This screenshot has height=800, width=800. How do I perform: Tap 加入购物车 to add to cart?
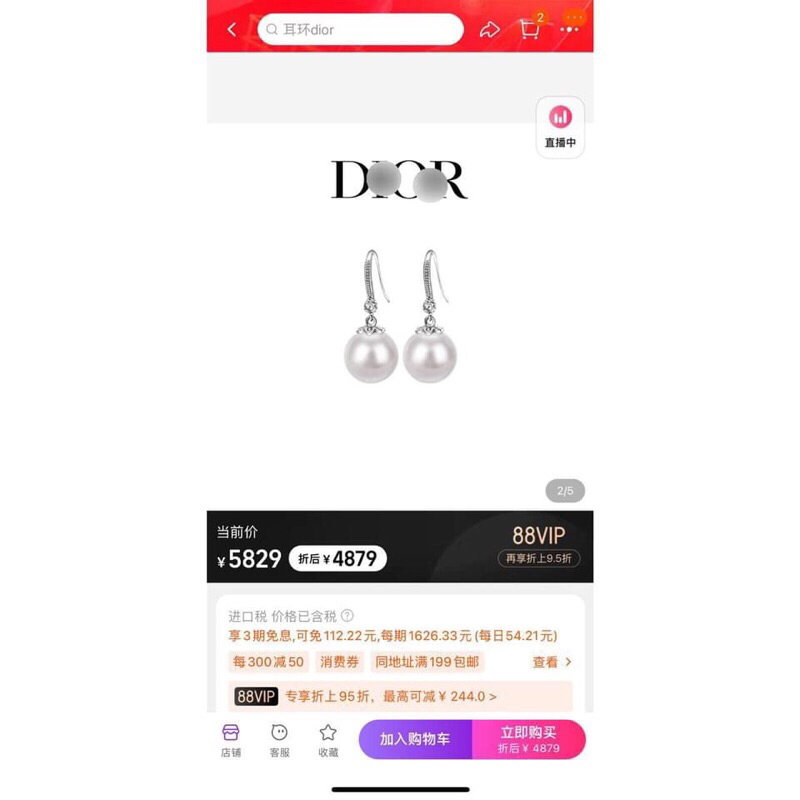tap(415, 740)
